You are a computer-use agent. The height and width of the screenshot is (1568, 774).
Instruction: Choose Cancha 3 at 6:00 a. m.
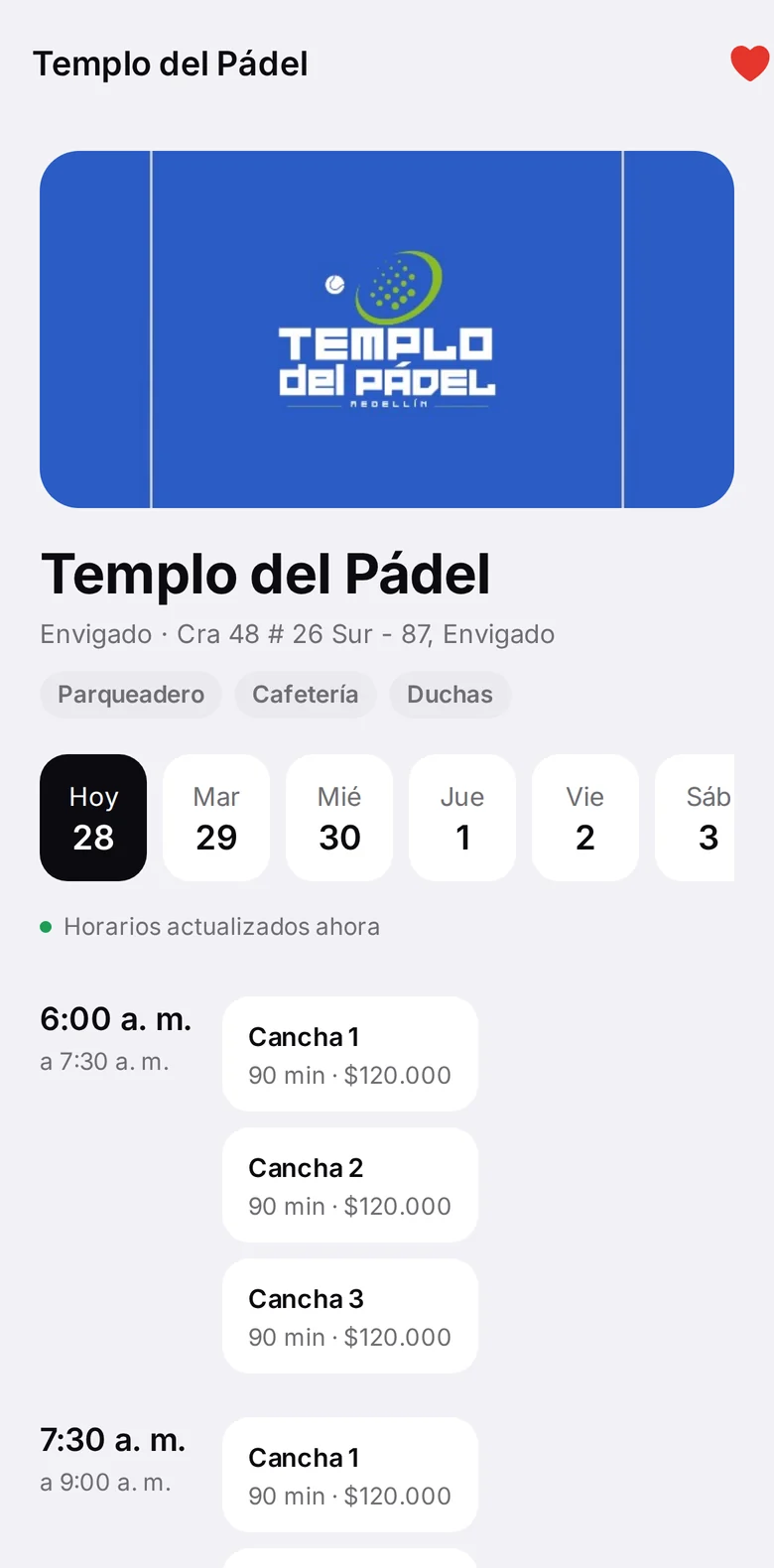point(350,1316)
